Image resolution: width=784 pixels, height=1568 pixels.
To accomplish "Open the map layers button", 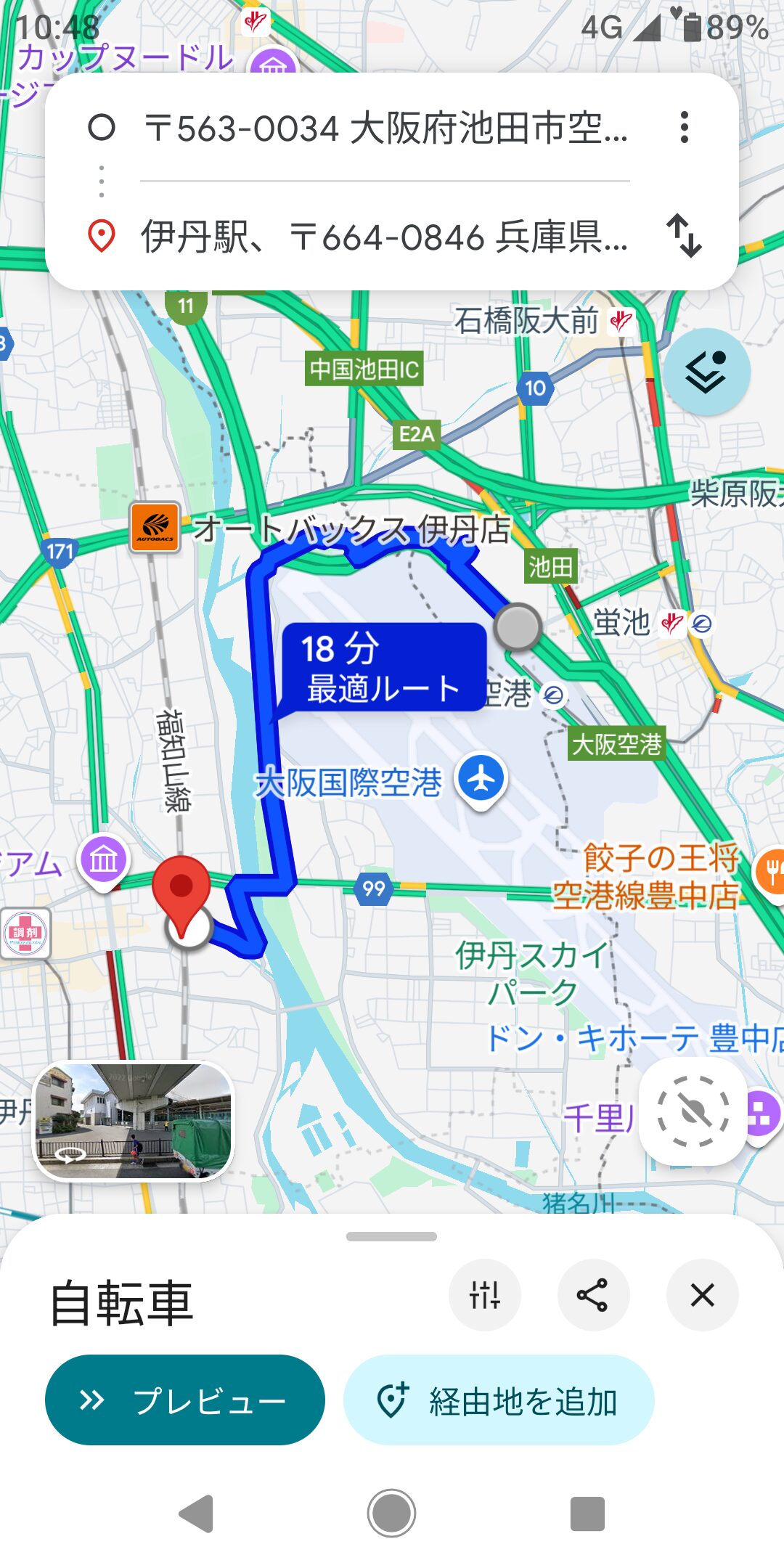I will pos(706,372).
